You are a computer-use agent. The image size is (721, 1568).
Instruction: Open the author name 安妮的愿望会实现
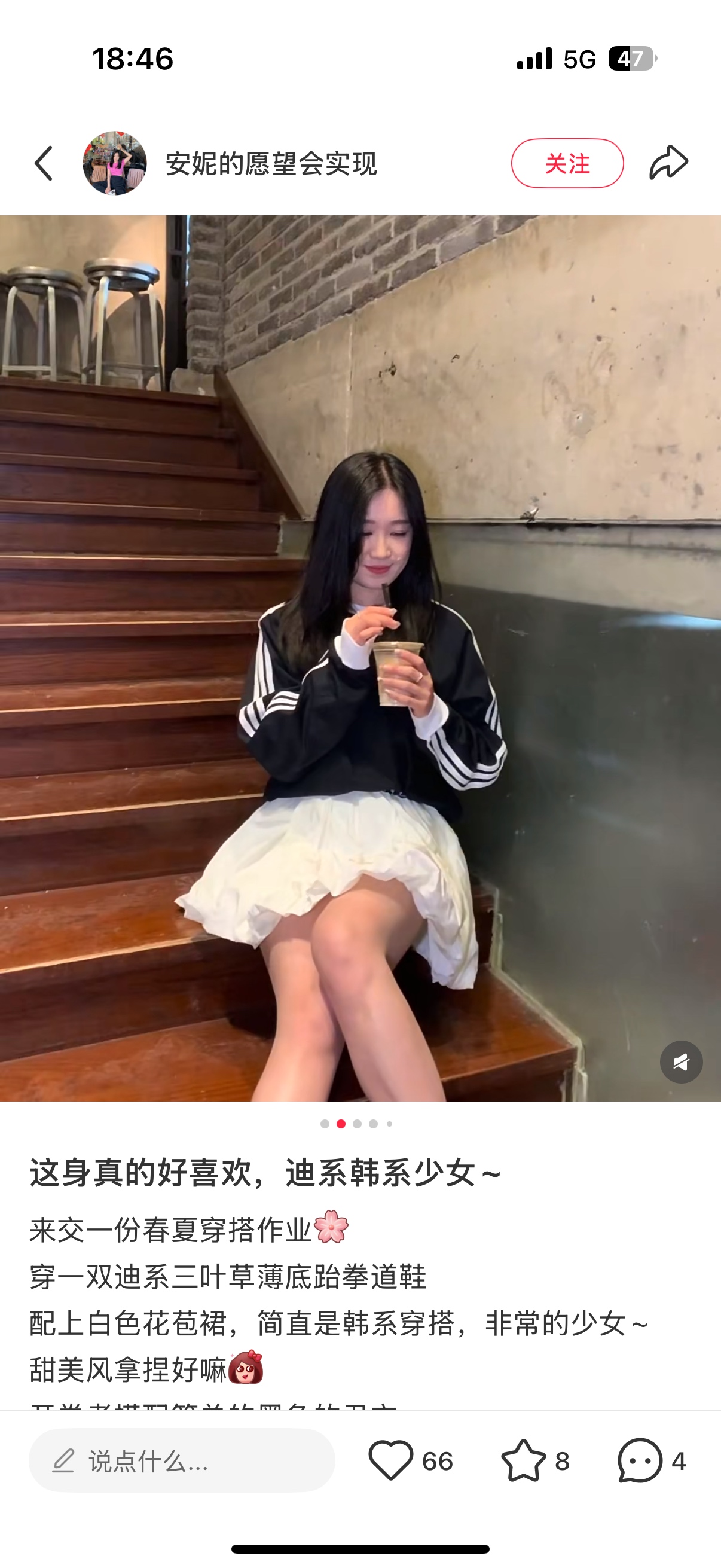pyautogui.click(x=271, y=164)
